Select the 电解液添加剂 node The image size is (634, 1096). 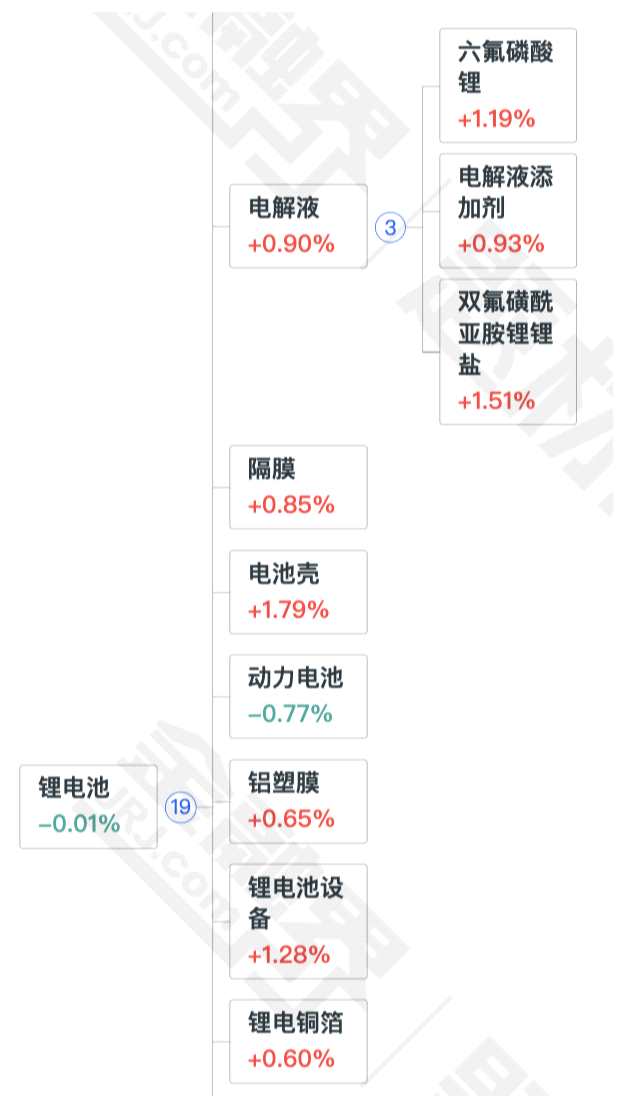[x=508, y=211]
